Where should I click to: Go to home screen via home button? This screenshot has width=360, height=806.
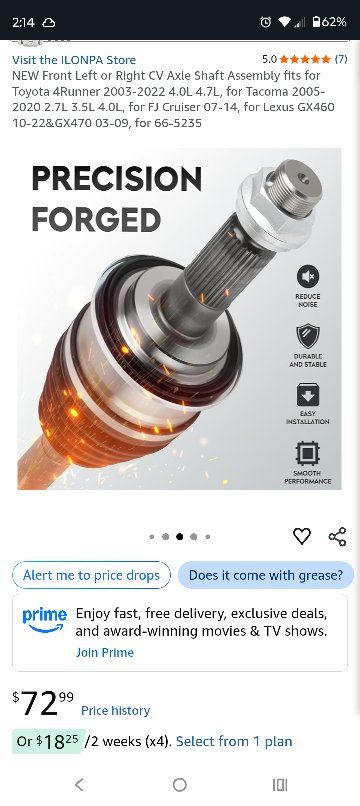[179, 784]
